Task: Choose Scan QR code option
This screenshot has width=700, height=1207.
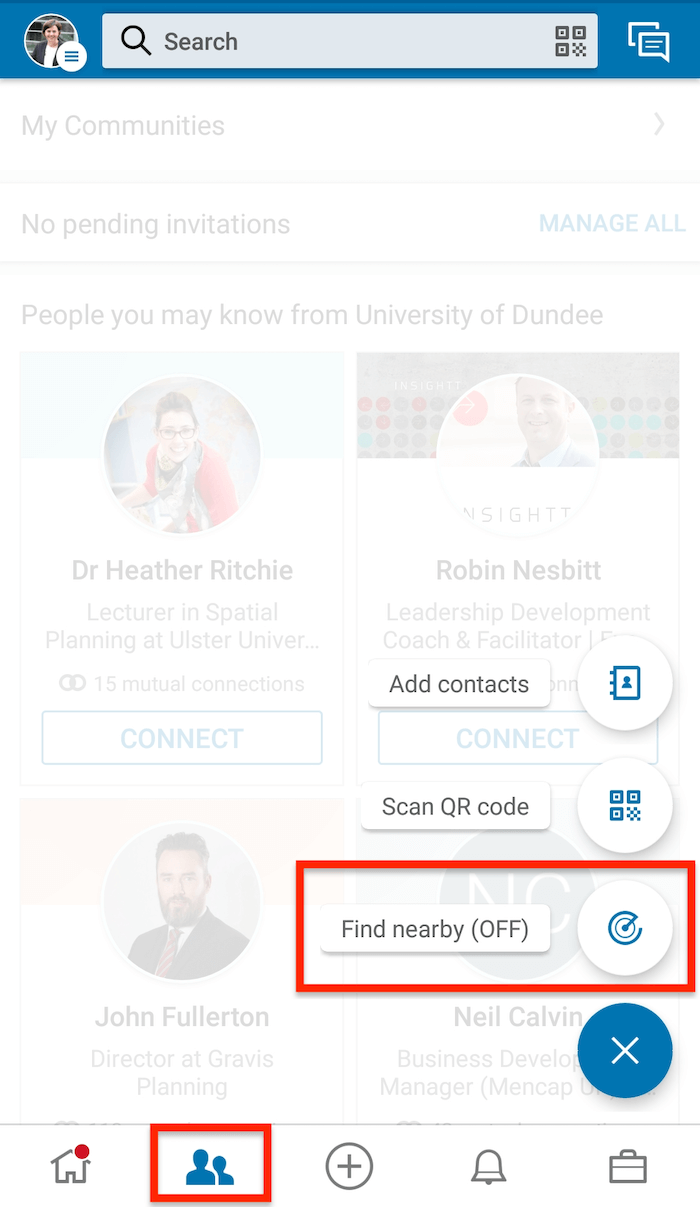Action: [455, 806]
